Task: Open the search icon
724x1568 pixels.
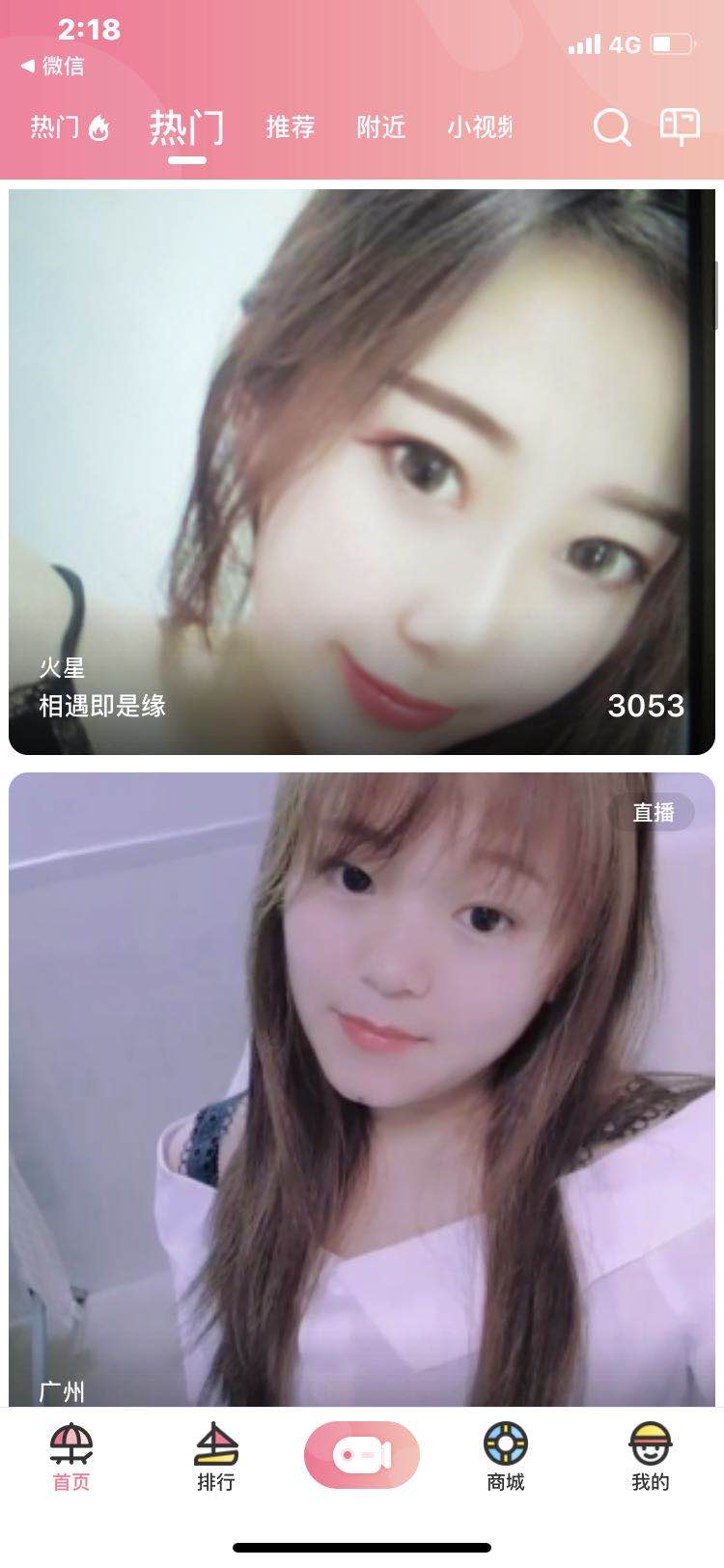Action: (x=611, y=127)
